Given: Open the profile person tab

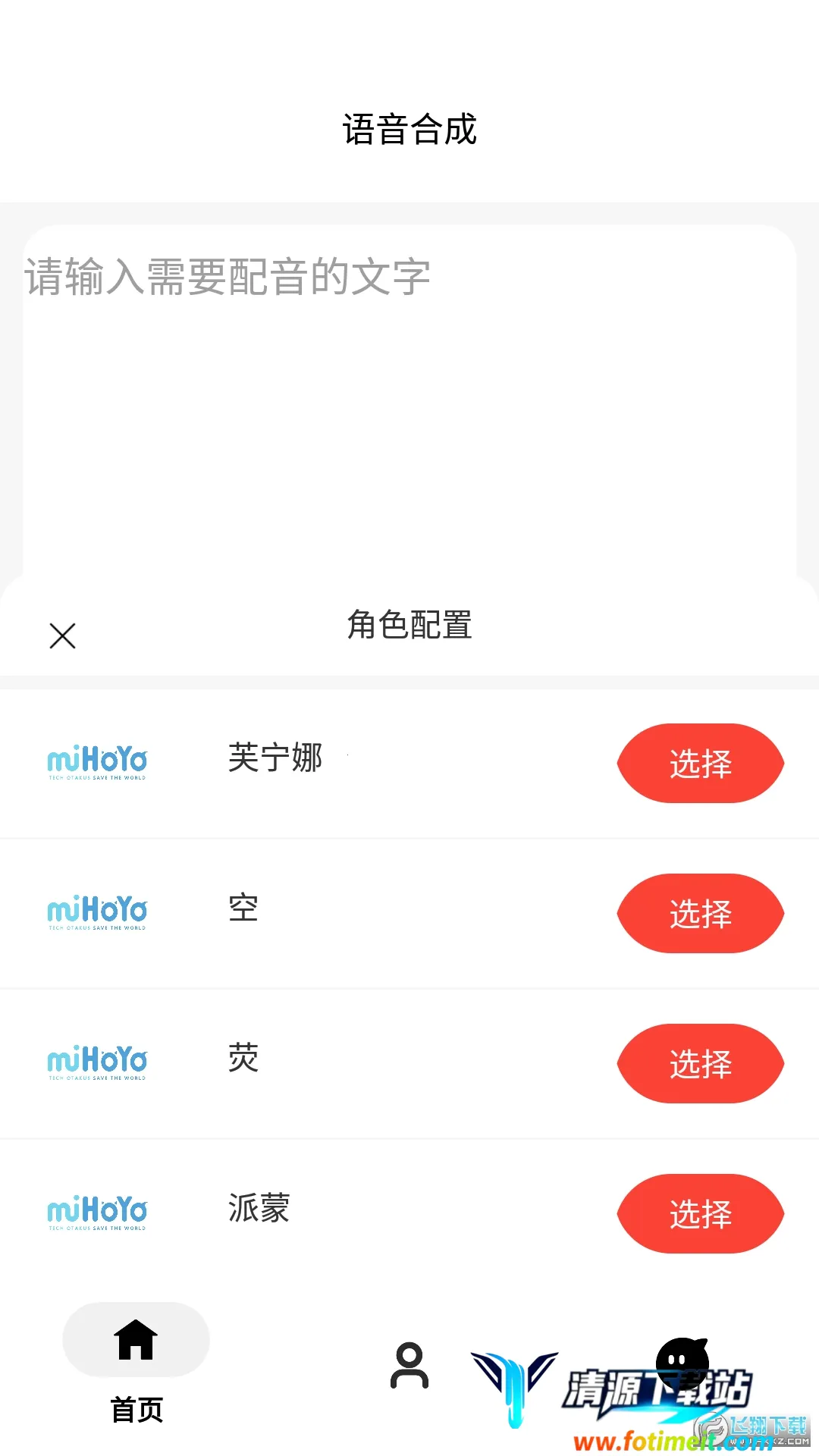Looking at the screenshot, I should (409, 1365).
